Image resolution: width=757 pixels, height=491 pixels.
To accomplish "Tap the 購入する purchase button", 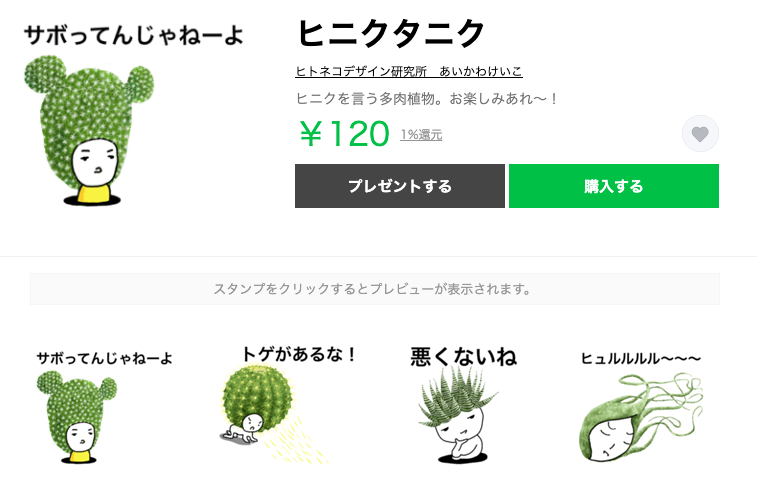I will [613, 186].
